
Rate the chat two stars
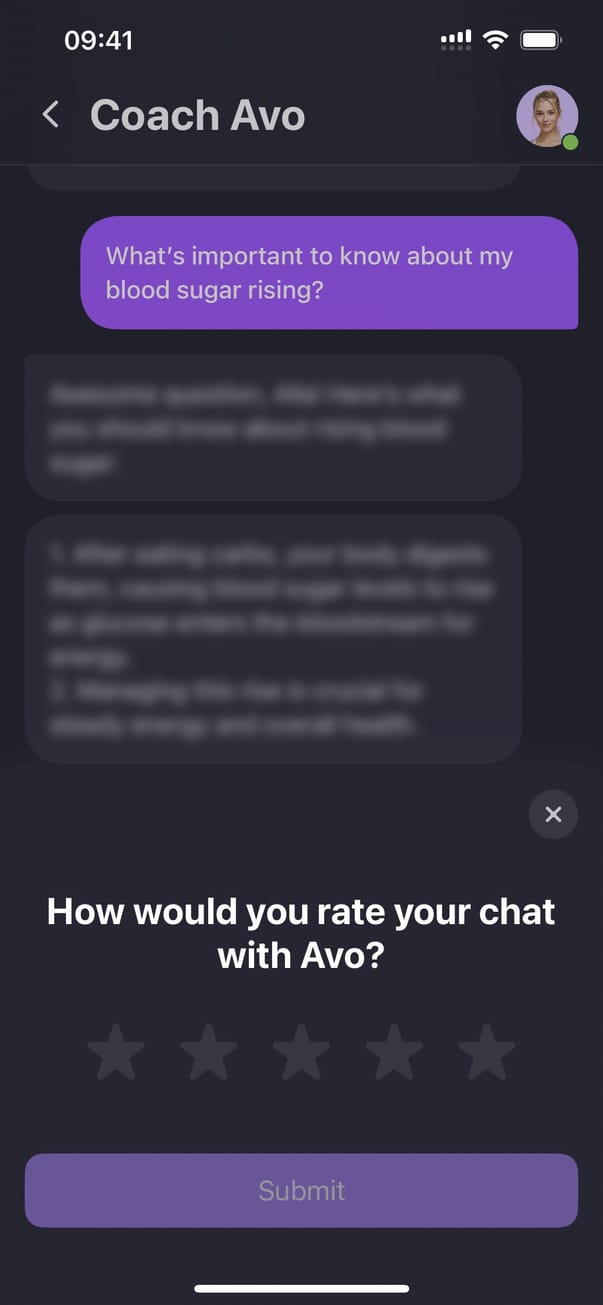pyautogui.click(x=209, y=1051)
